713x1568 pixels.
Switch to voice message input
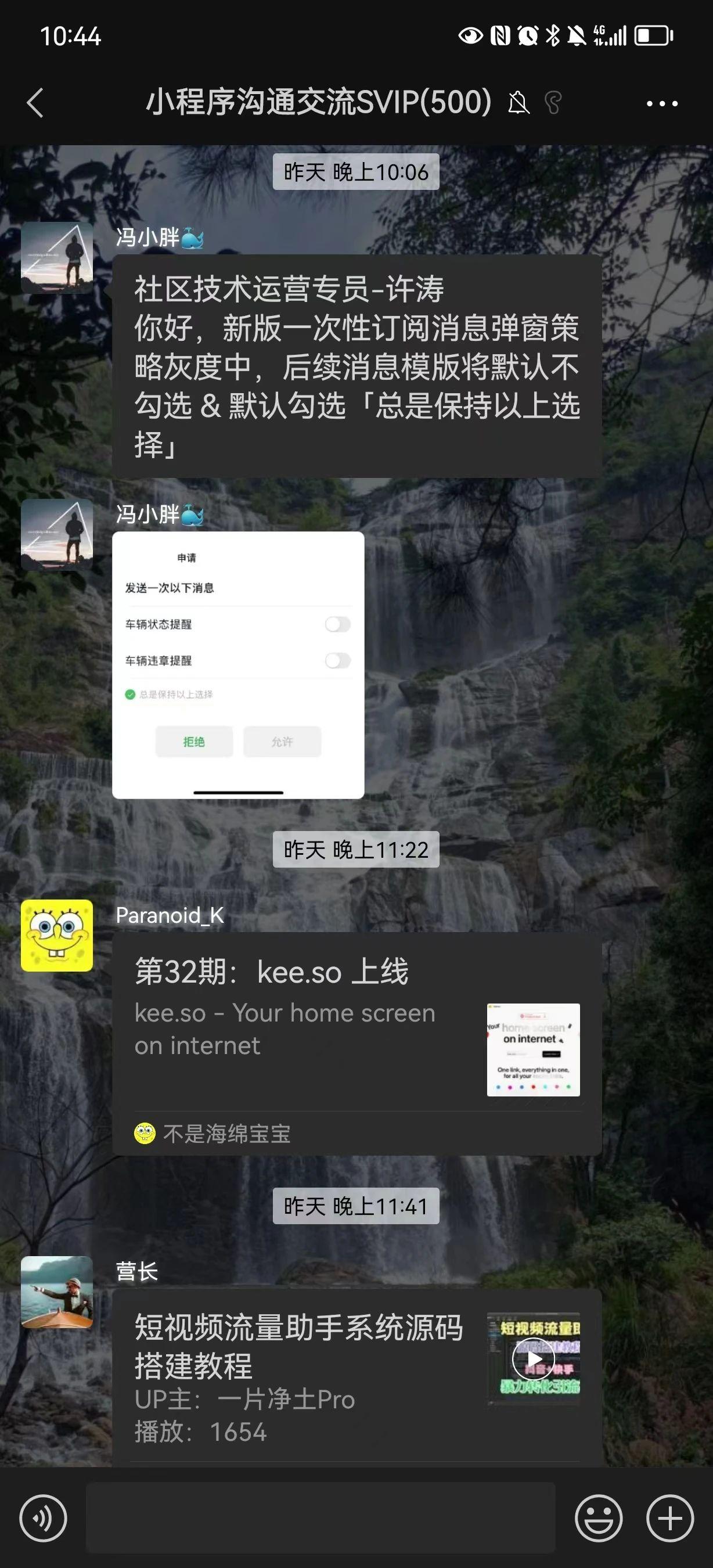pos(43,1518)
